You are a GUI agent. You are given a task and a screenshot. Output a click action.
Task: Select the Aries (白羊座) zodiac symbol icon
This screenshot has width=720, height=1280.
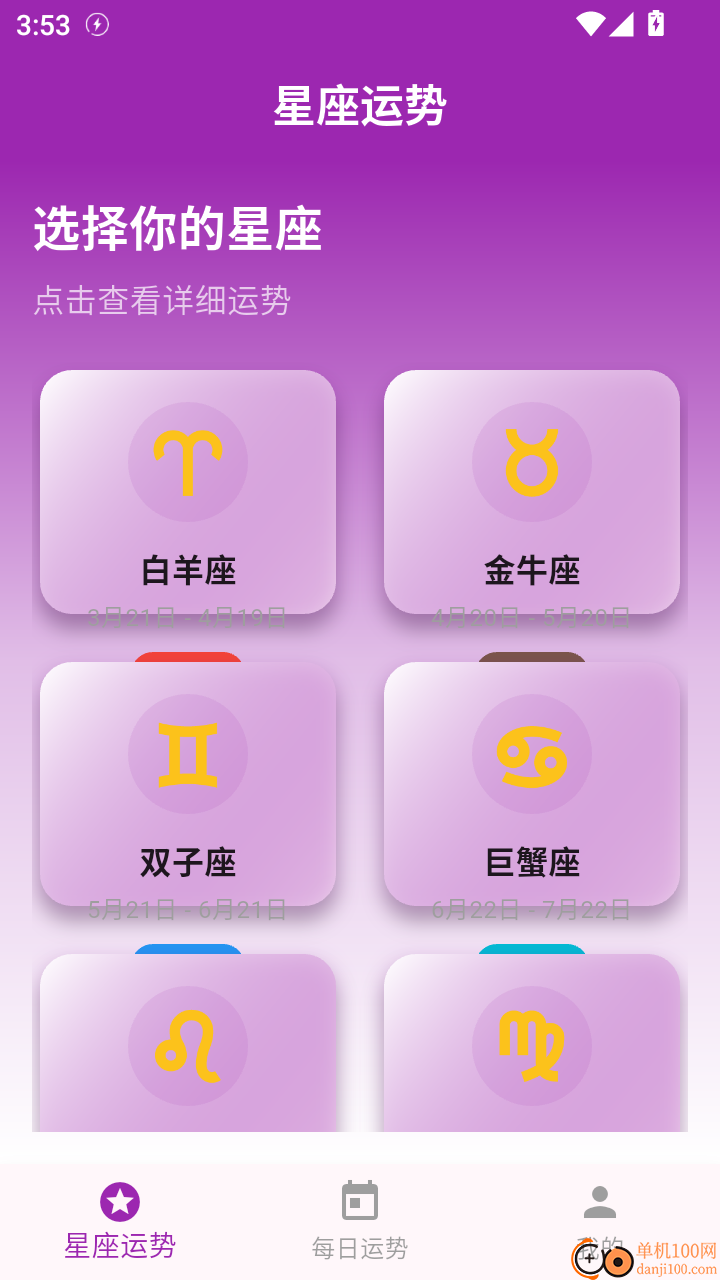pyautogui.click(x=187, y=461)
